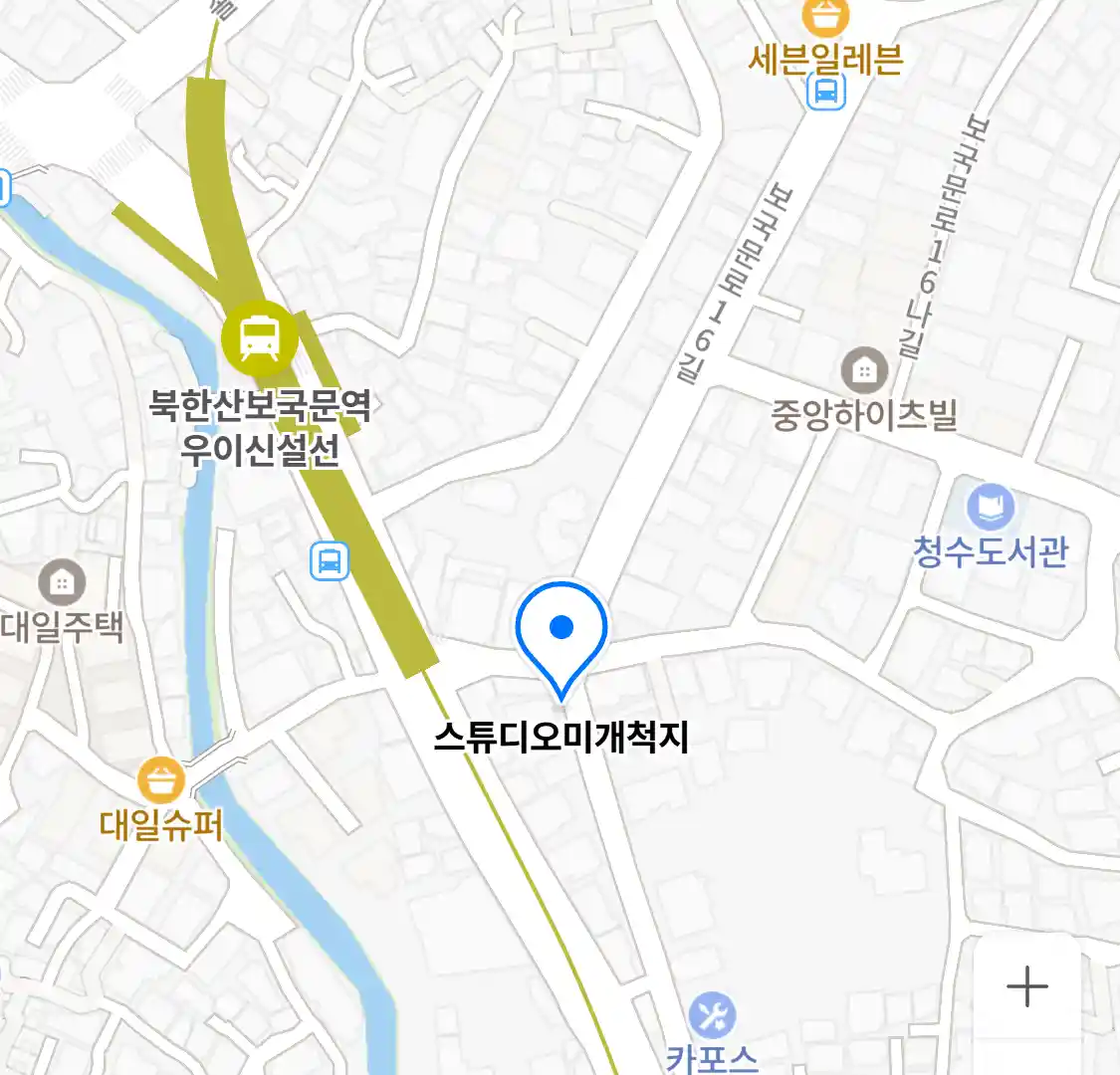Tap the bus stop icon below 세븐일레븐

[x=825, y=92]
